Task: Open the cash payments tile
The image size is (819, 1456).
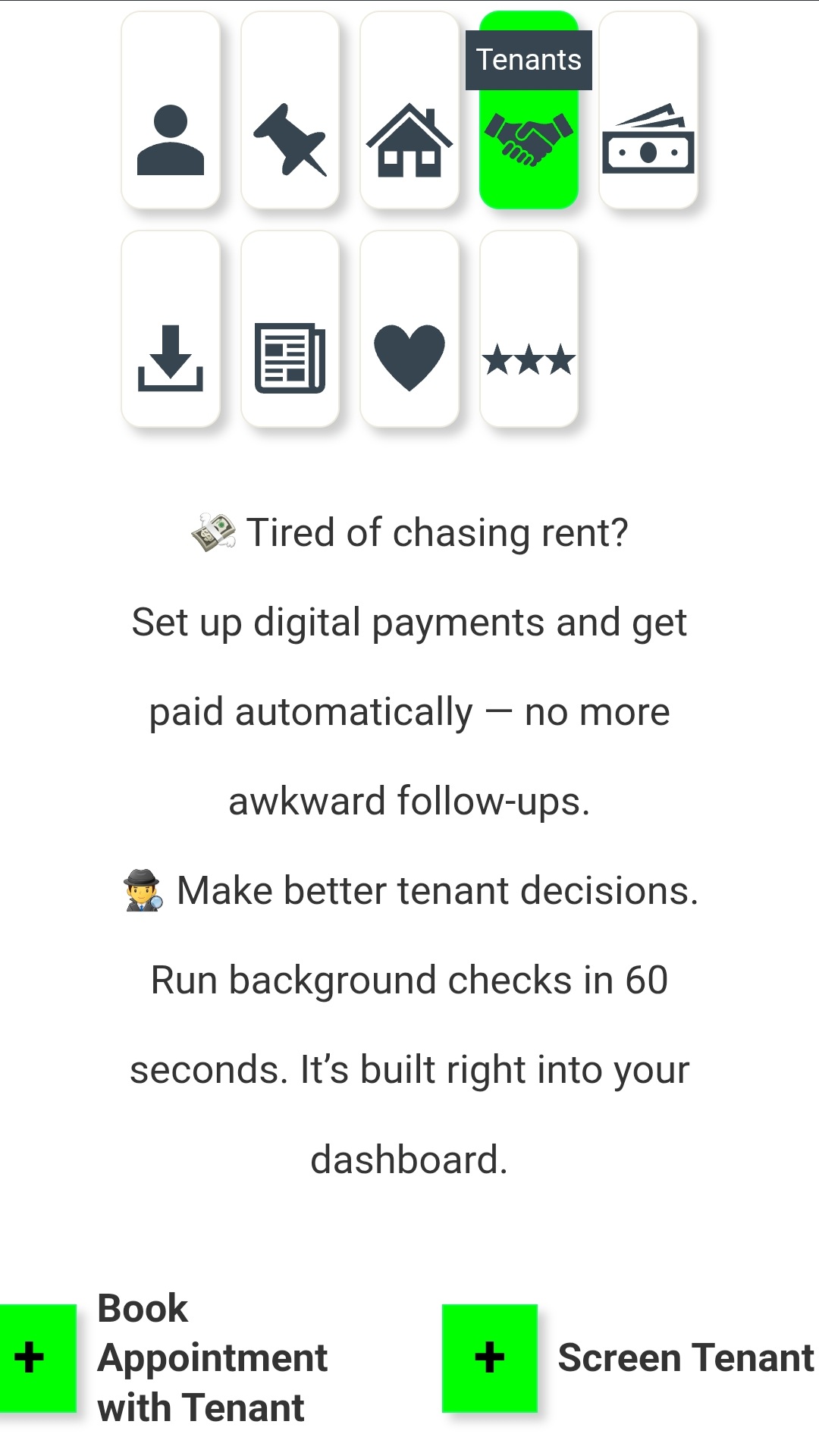Action: coord(648,110)
